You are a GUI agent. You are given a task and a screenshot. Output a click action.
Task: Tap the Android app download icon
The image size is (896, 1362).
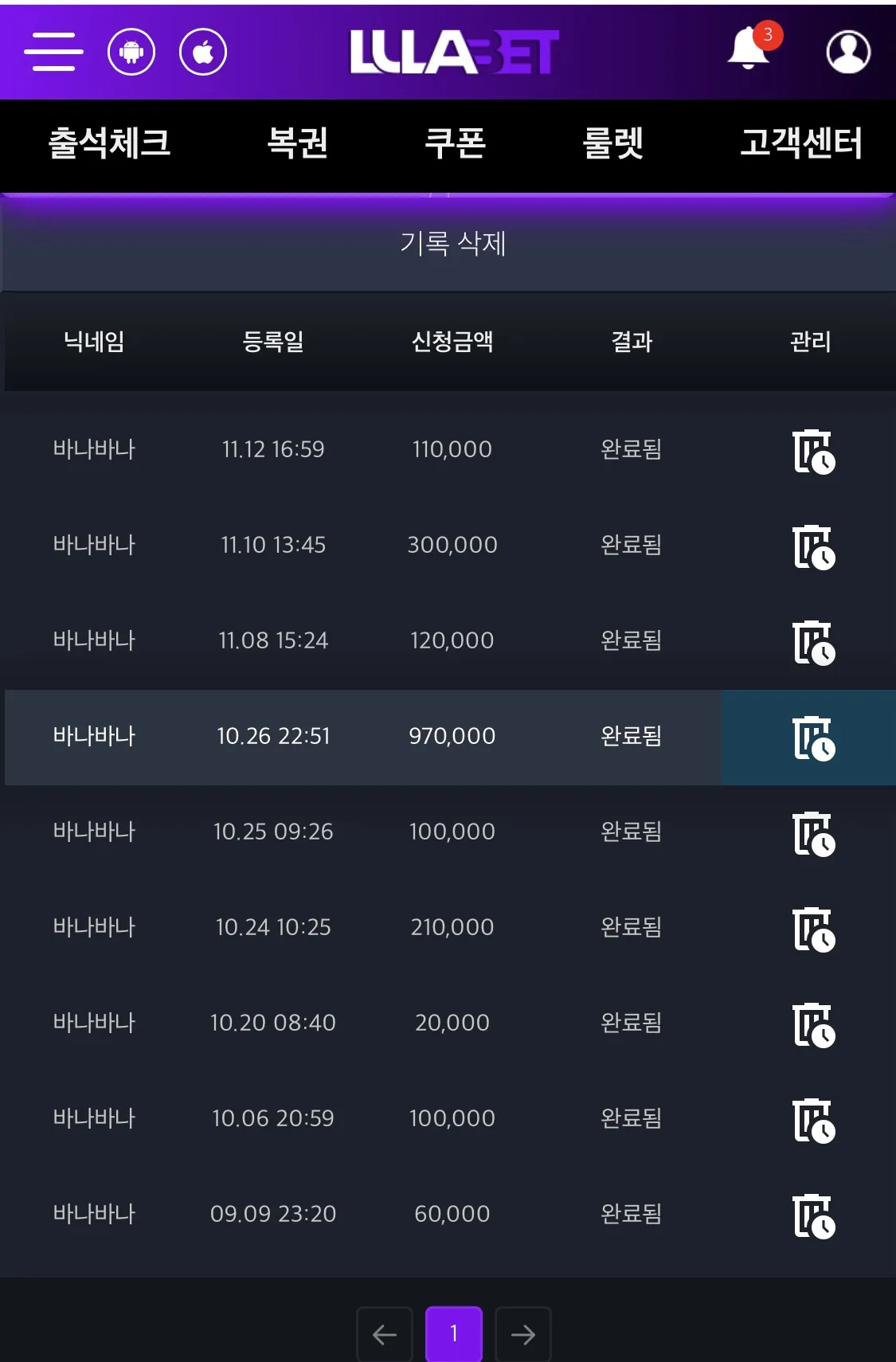(x=131, y=52)
